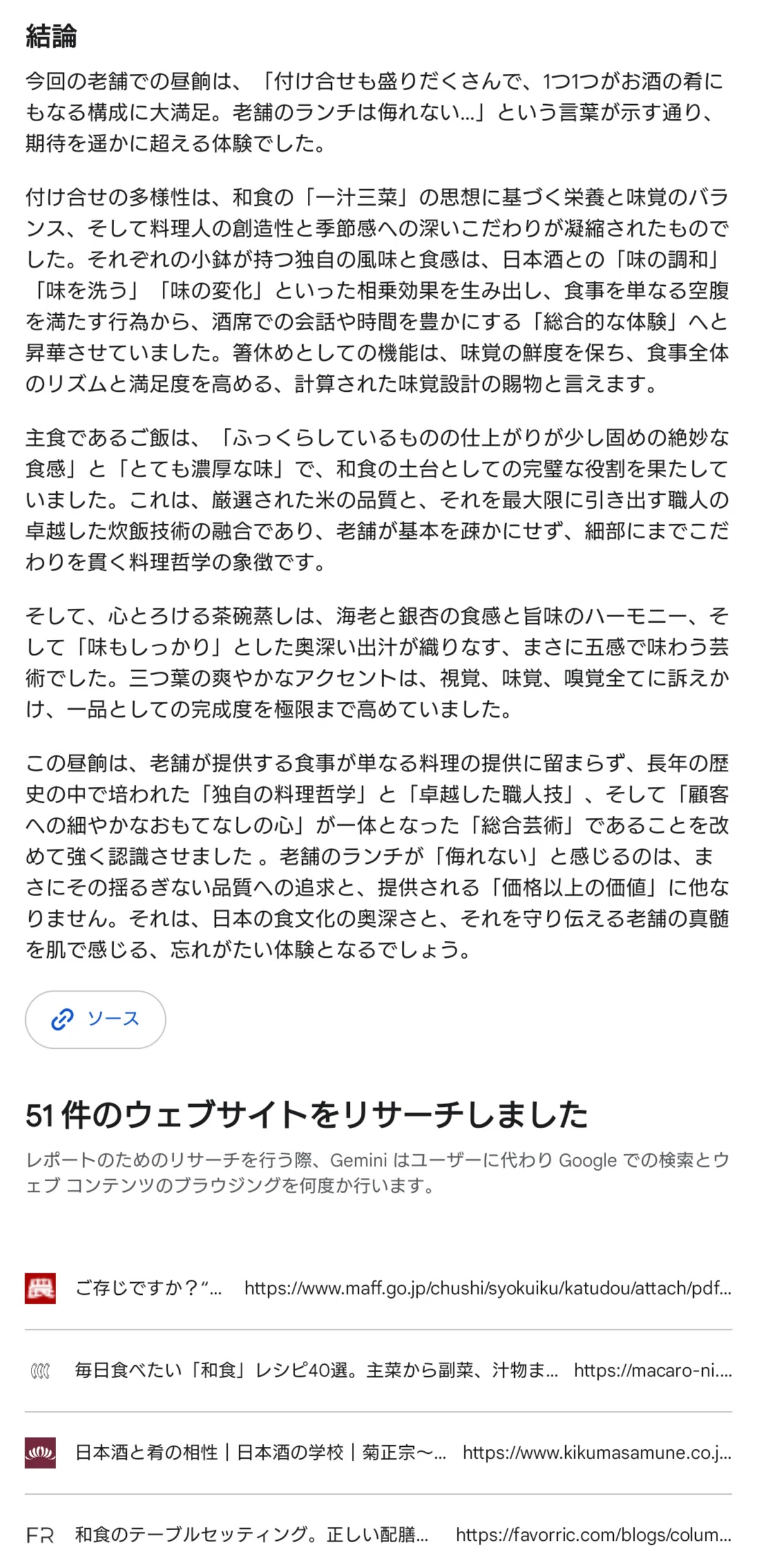Open the 日本酒と肴の相性 kikumasamune source
The image size is (757, 1568).
(378, 1453)
